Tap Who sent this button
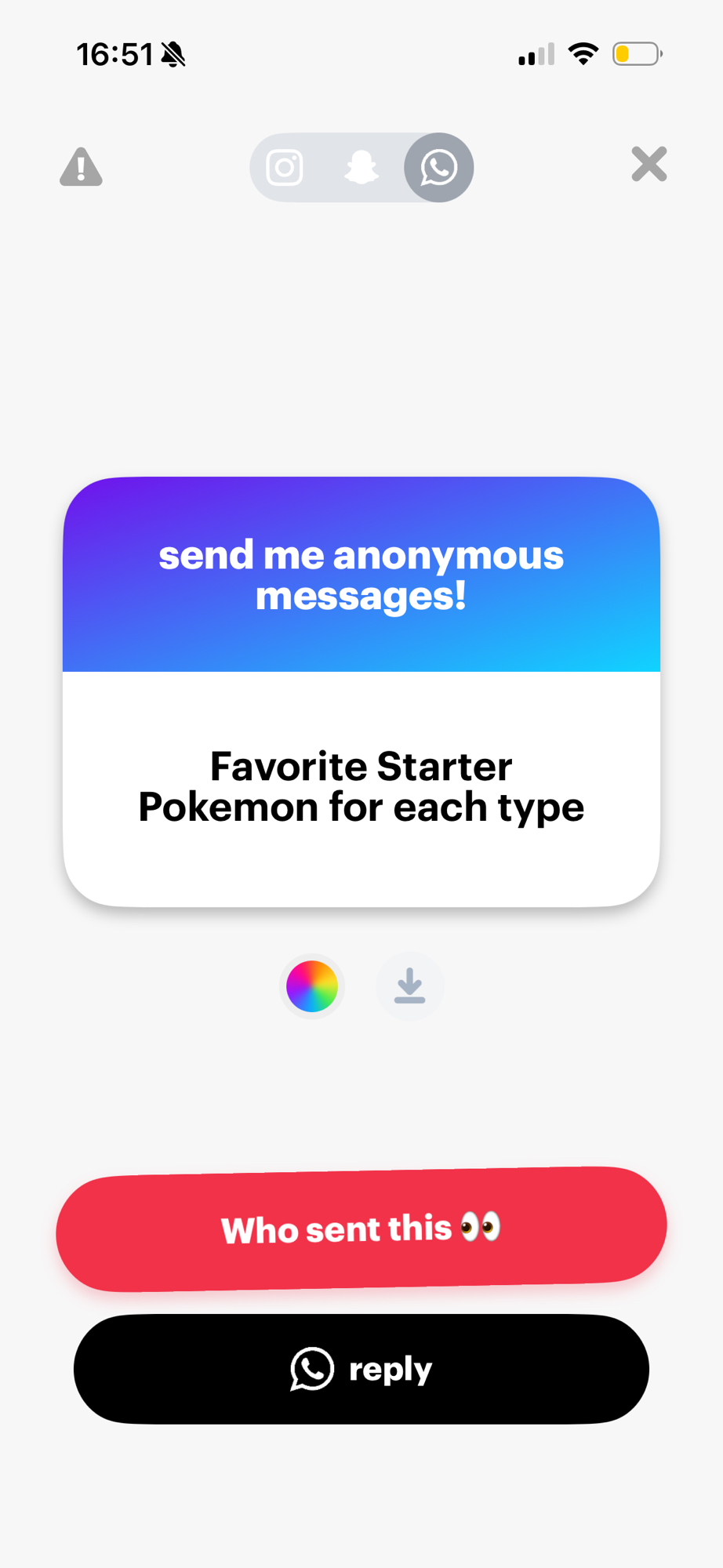Screen dimensions: 723x1568 361,1229
